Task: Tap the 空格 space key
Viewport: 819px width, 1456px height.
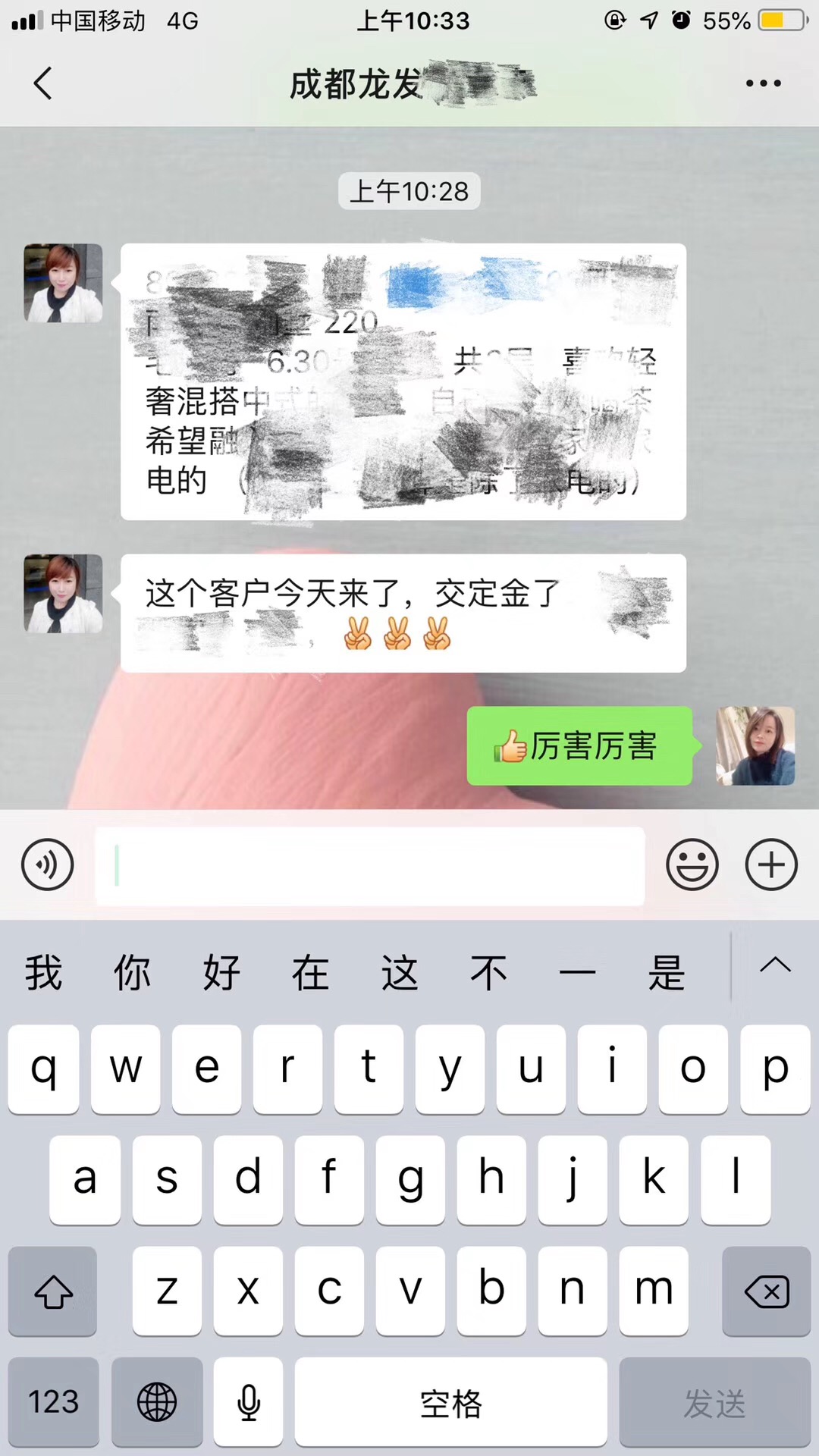Action: [x=451, y=1401]
